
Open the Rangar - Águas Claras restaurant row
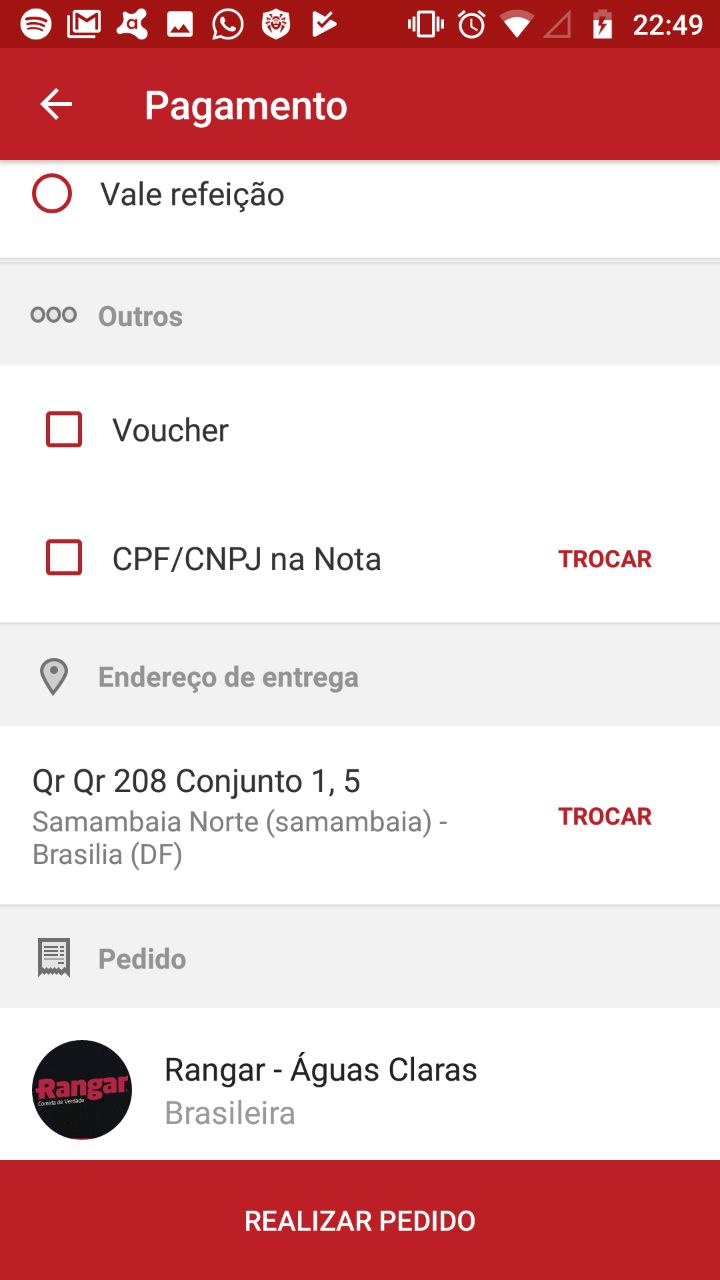tap(320, 1088)
